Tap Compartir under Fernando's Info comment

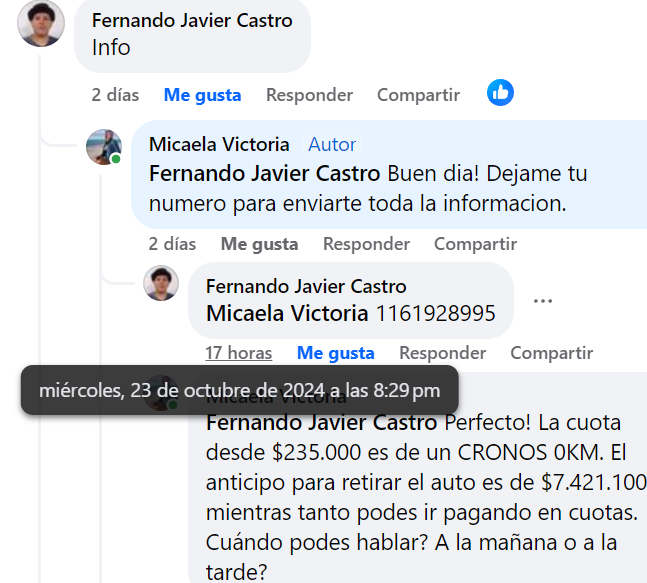pyautogui.click(x=418, y=95)
